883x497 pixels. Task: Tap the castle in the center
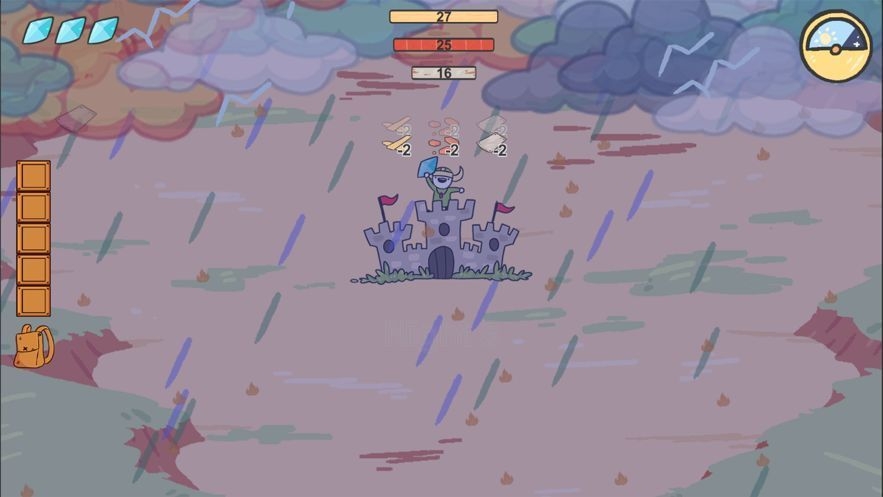(x=441, y=241)
